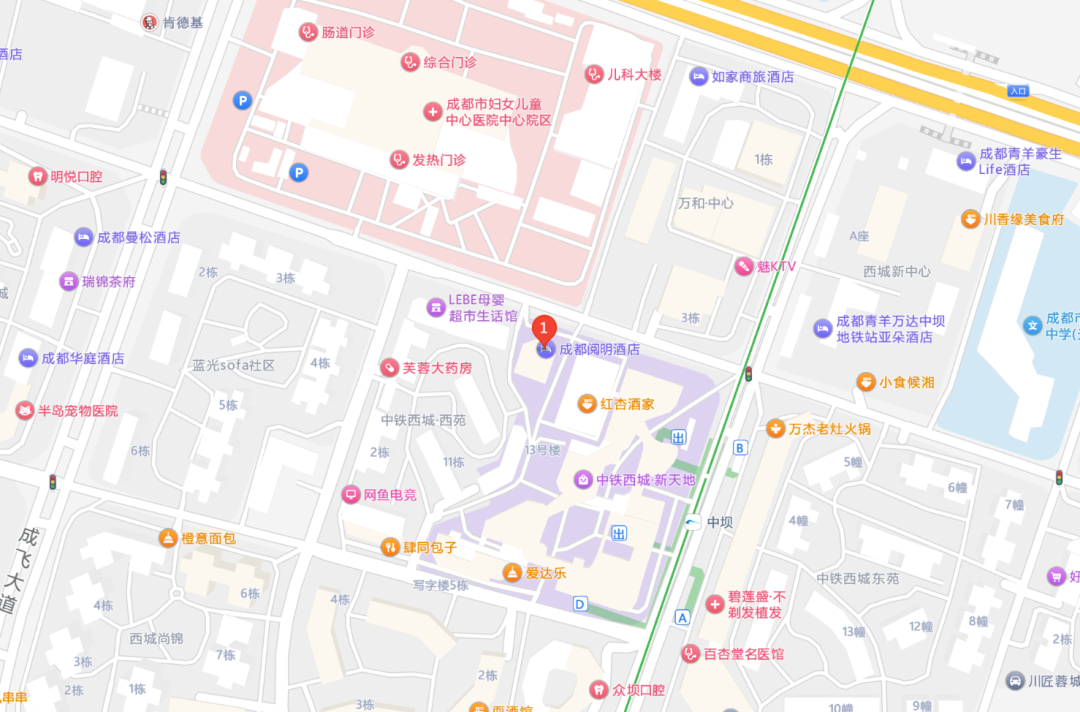
Task: Open 芙蓉大药房 pharmacy marker
Action: (x=390, y=368)
